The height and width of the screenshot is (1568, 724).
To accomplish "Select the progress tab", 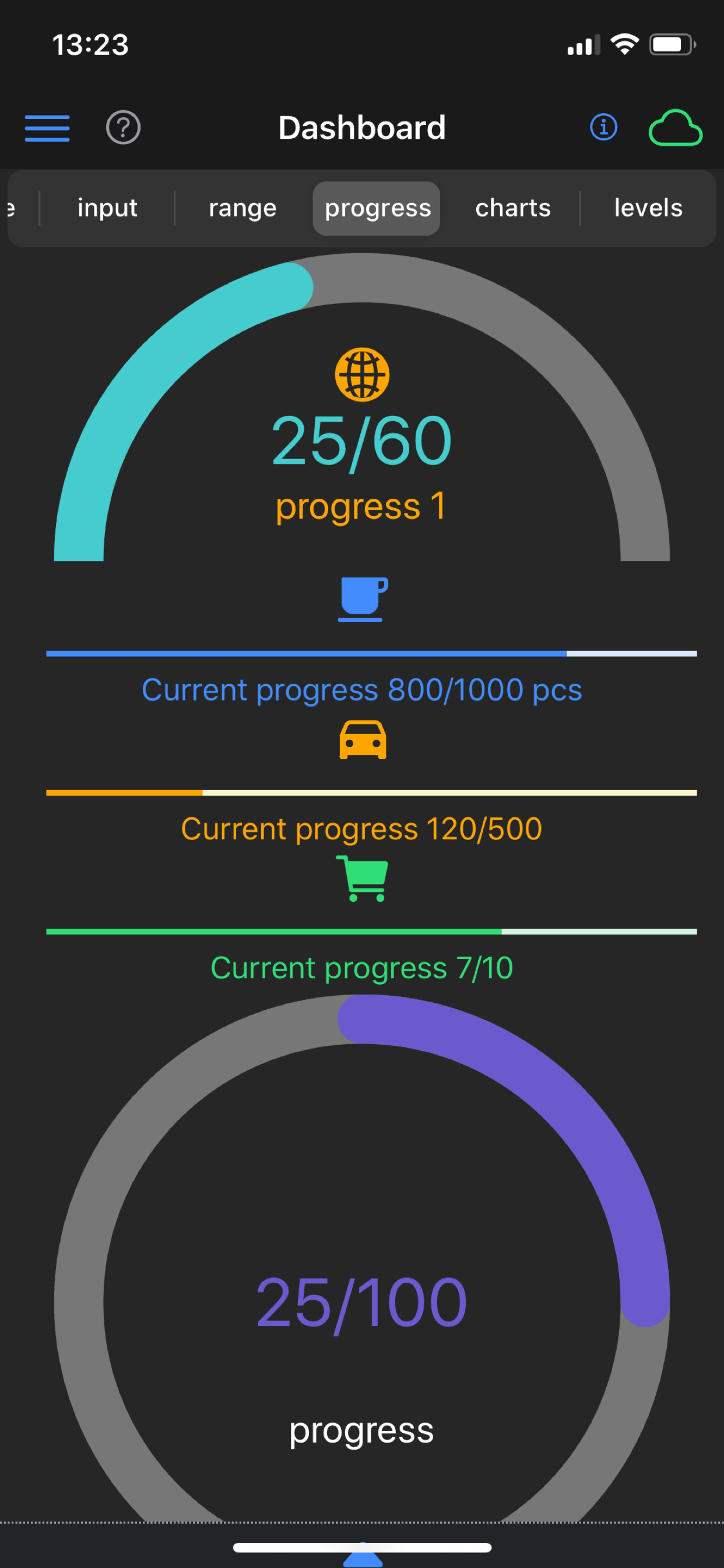I will [377, 208].
